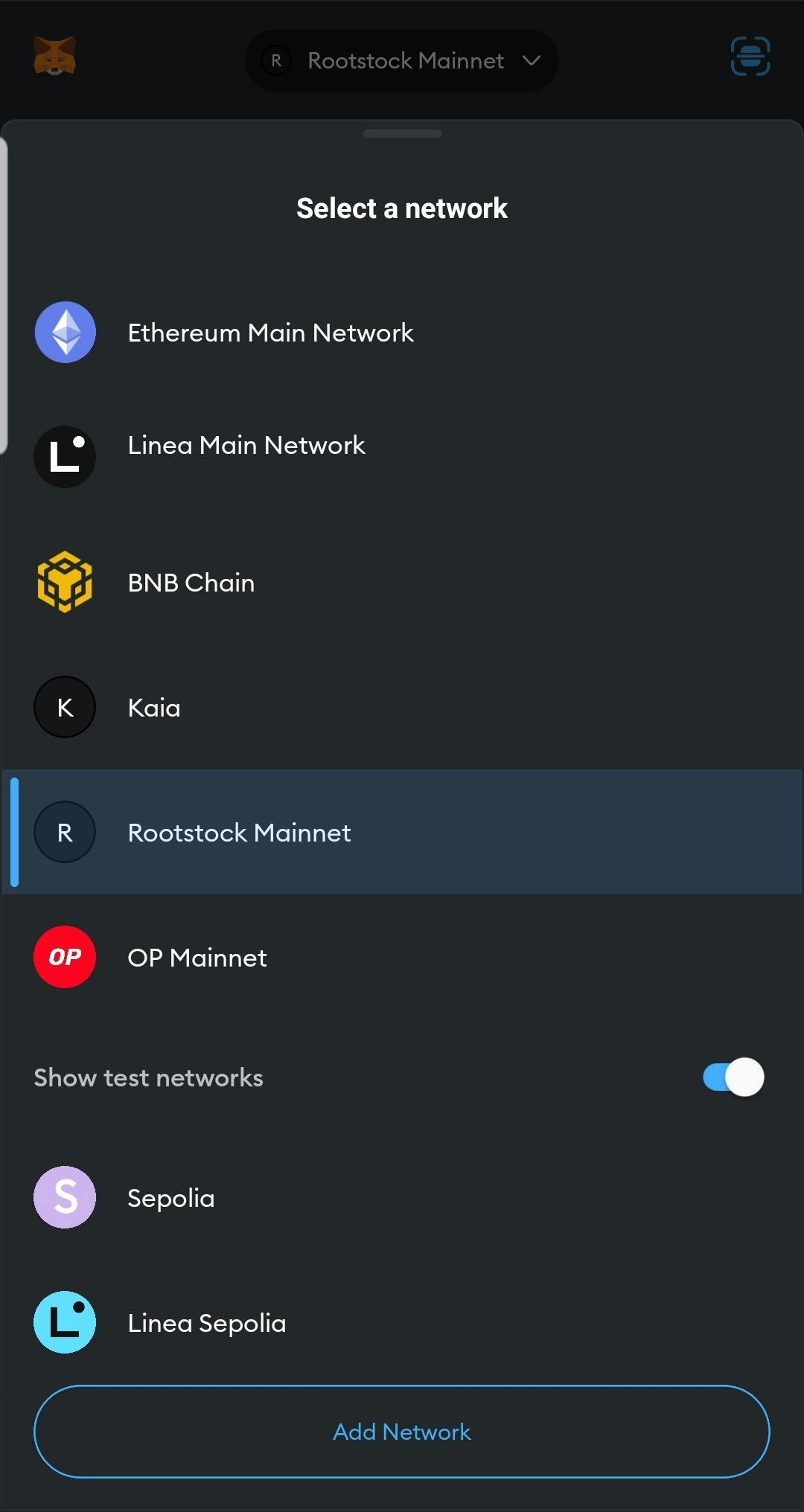This screenshot has width=804, height=1512.
Task: Switch to OP Mainnet
Action: 197,958
